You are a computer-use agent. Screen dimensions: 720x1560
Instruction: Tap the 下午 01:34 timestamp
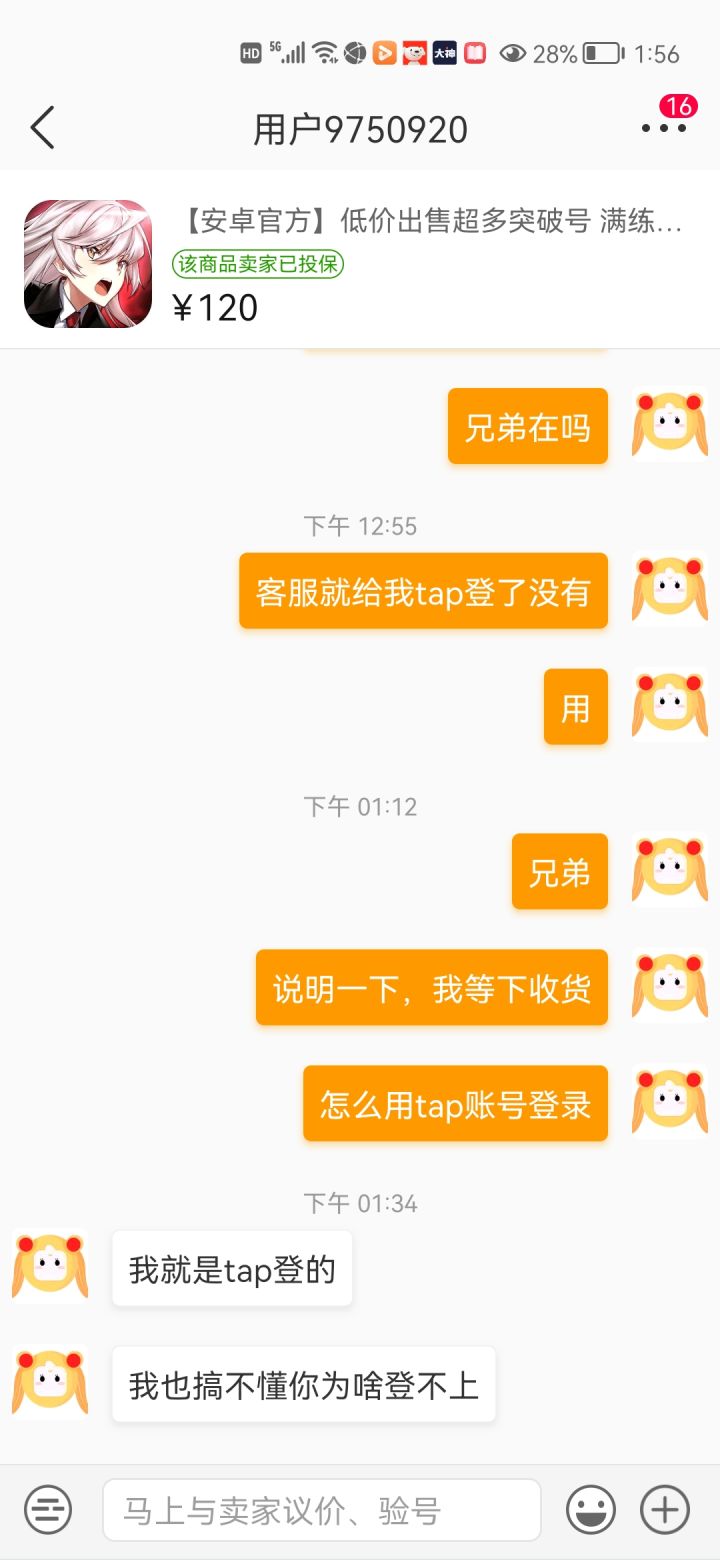(360, 1203)
